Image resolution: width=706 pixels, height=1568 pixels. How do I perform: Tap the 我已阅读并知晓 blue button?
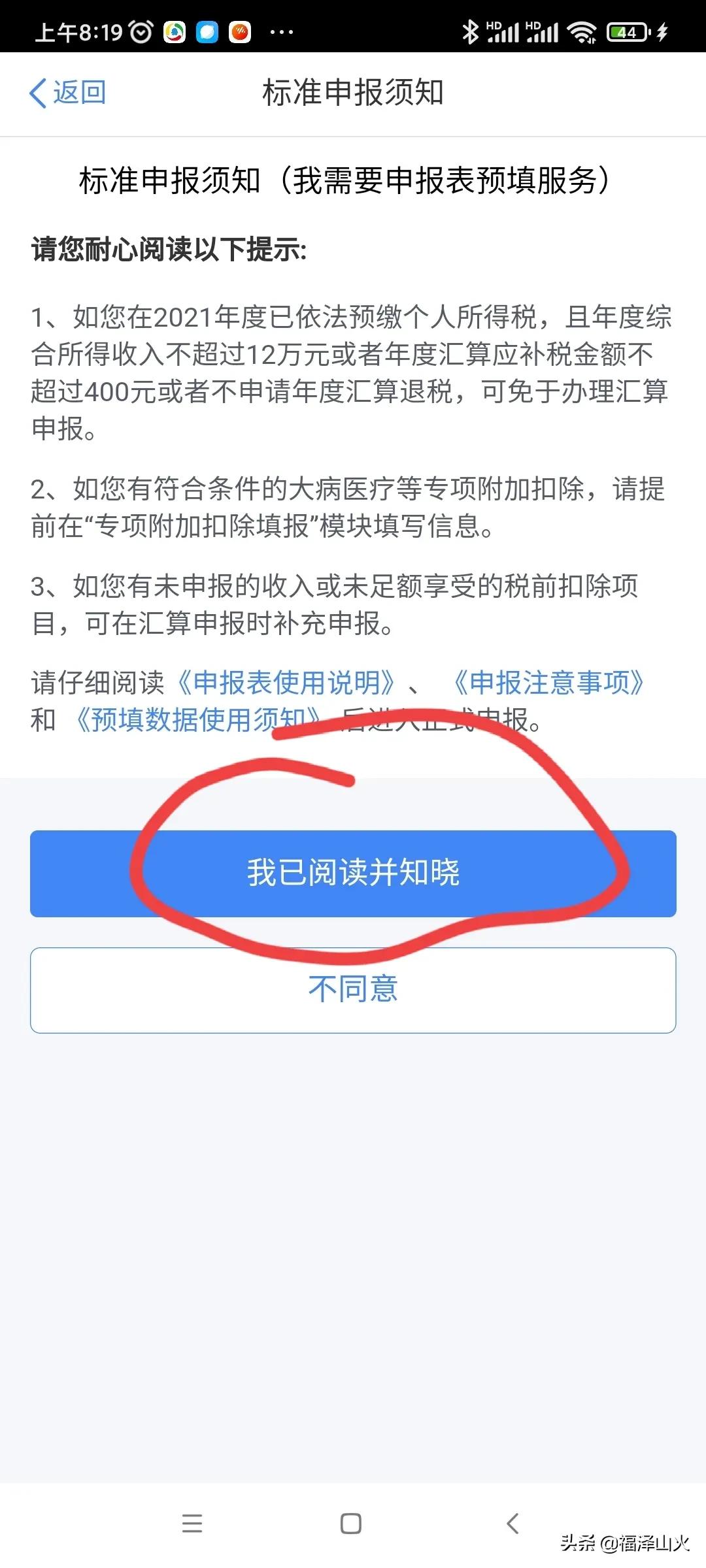pyautogui.click(x=353, y=874)
